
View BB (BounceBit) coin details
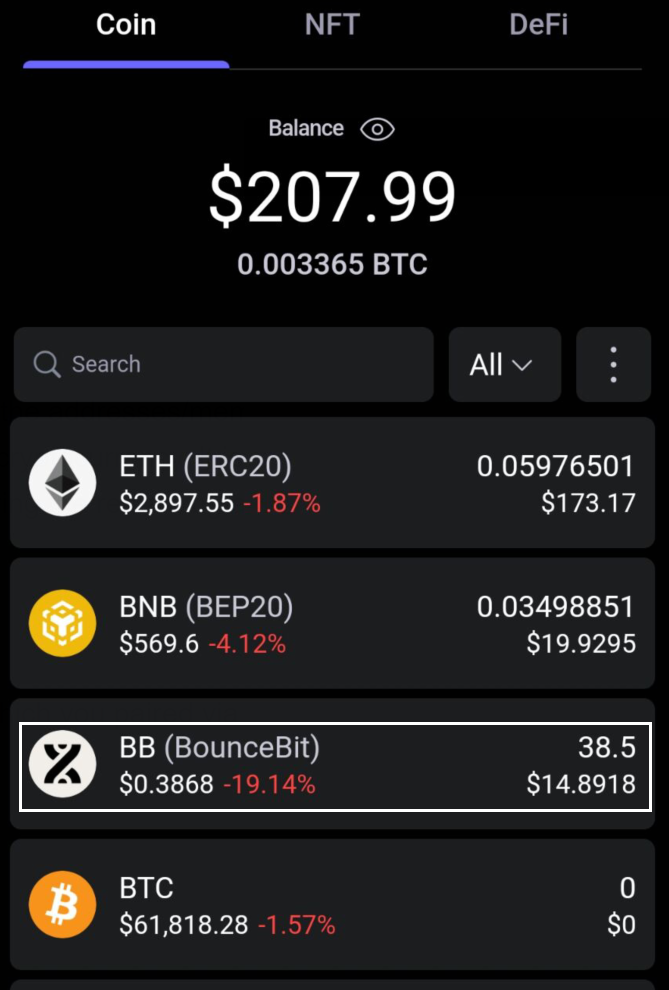coord(332,765)
